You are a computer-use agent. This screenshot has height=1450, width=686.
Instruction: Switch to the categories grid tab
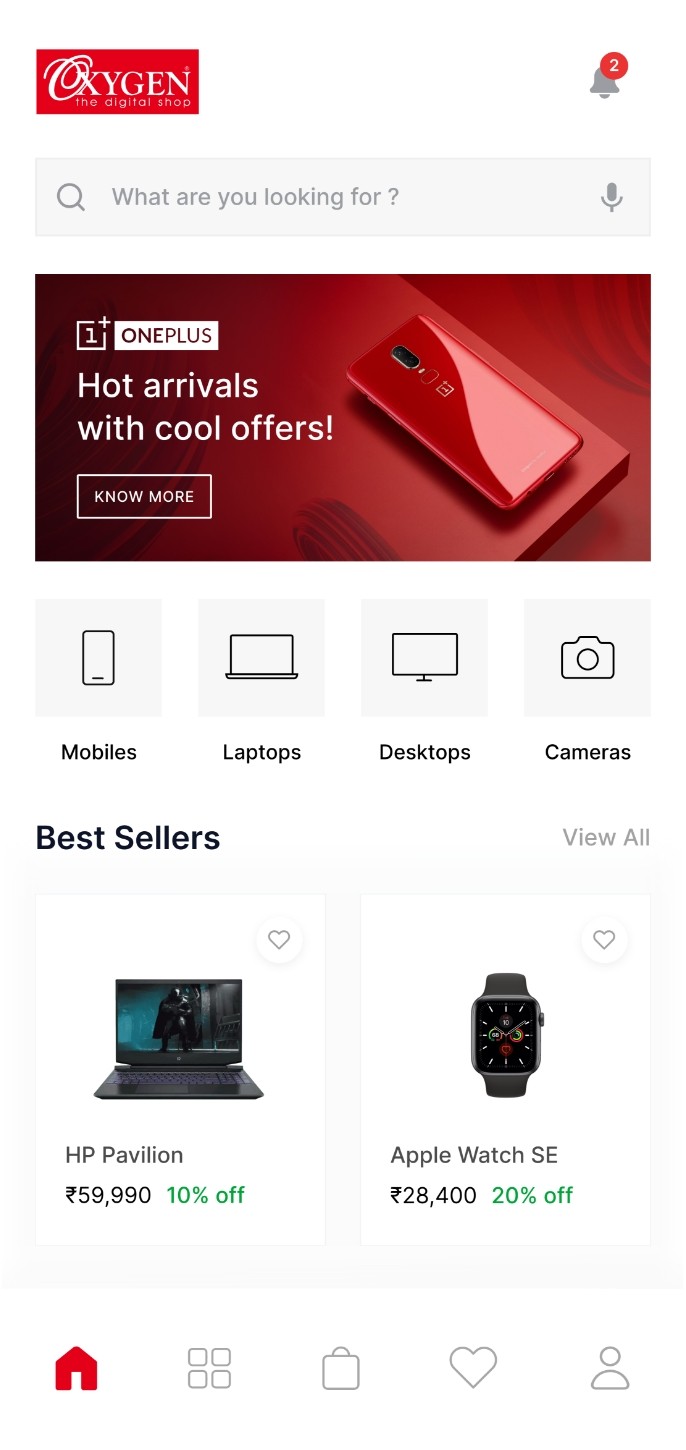[x=209, y=1368]
